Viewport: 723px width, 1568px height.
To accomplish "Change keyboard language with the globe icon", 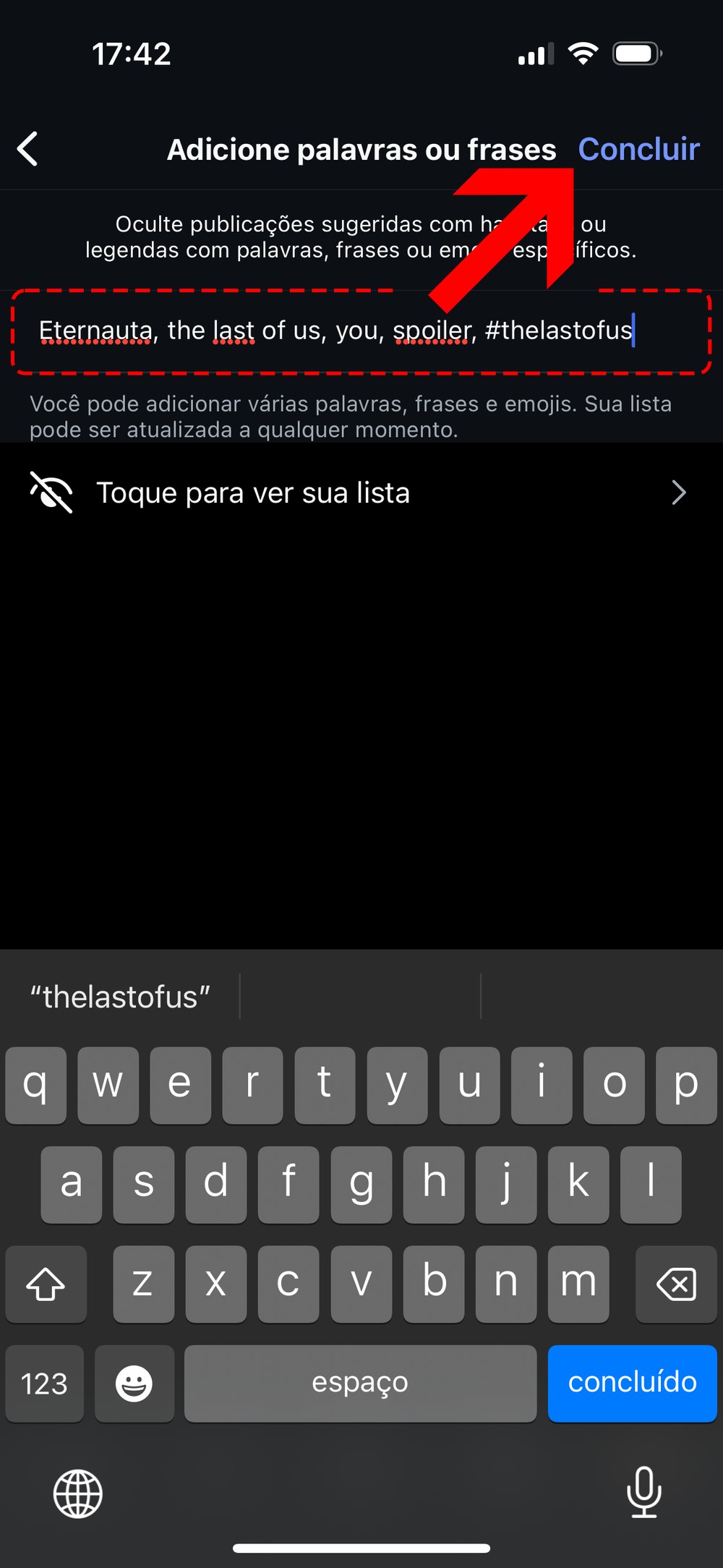I will [x=78, y=1494].
